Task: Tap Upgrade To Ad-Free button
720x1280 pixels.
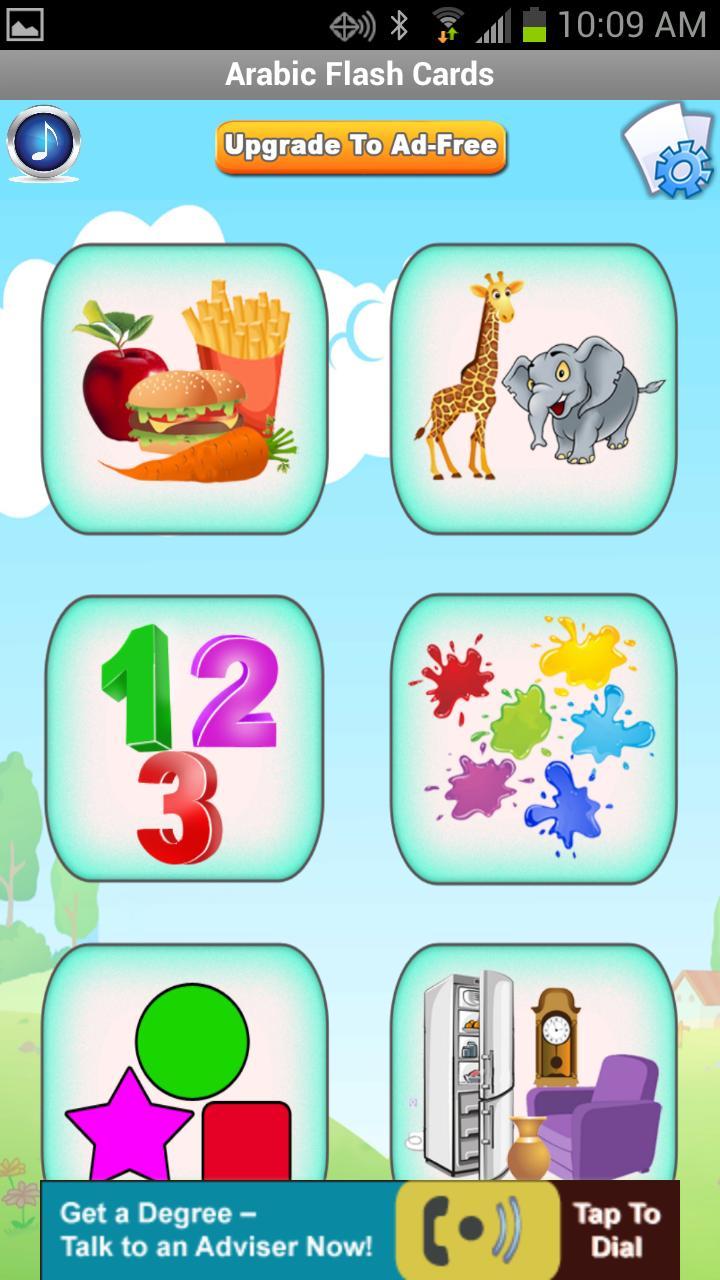Action: [x=361, y=147]
